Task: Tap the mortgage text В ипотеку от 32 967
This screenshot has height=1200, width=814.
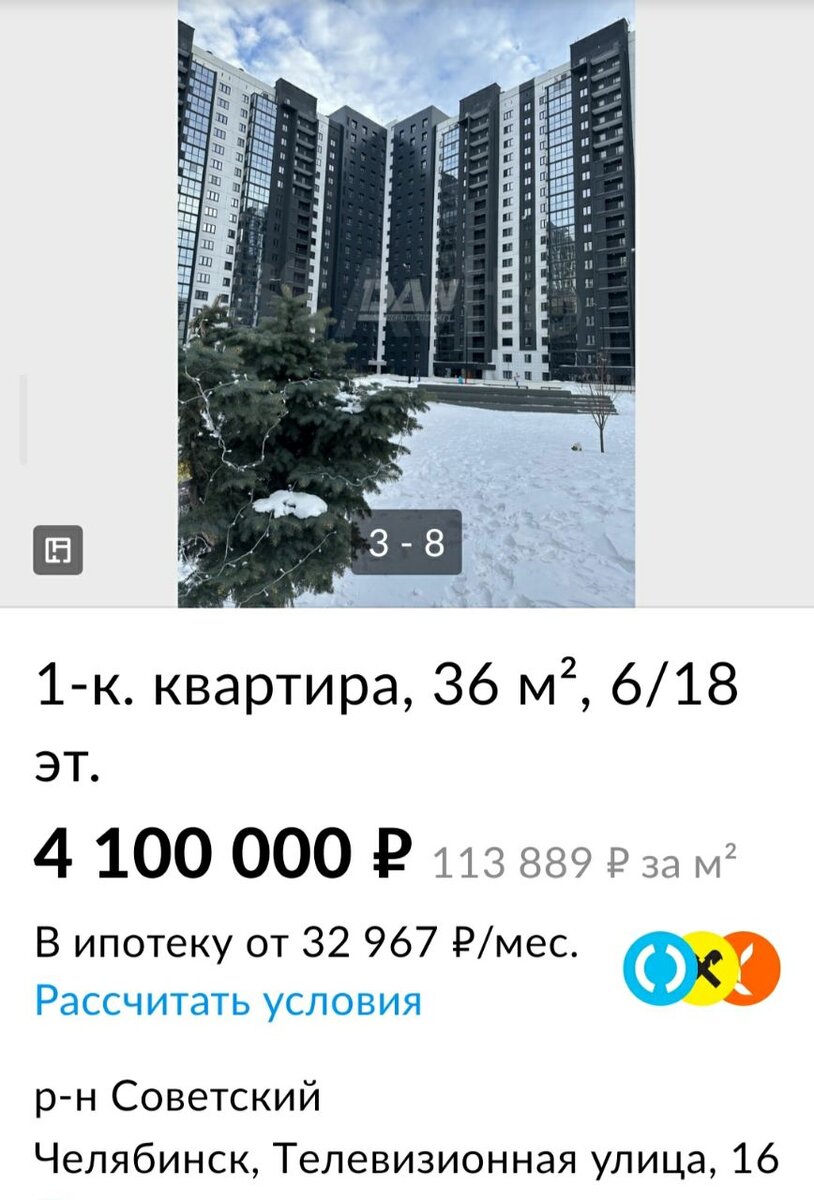Action: (x=305, y=940)
